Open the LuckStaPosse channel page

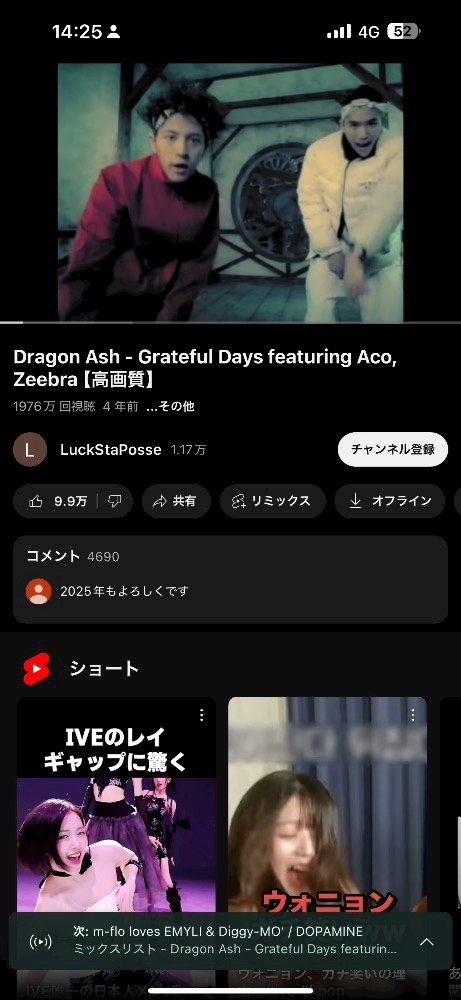click(110, 450)
